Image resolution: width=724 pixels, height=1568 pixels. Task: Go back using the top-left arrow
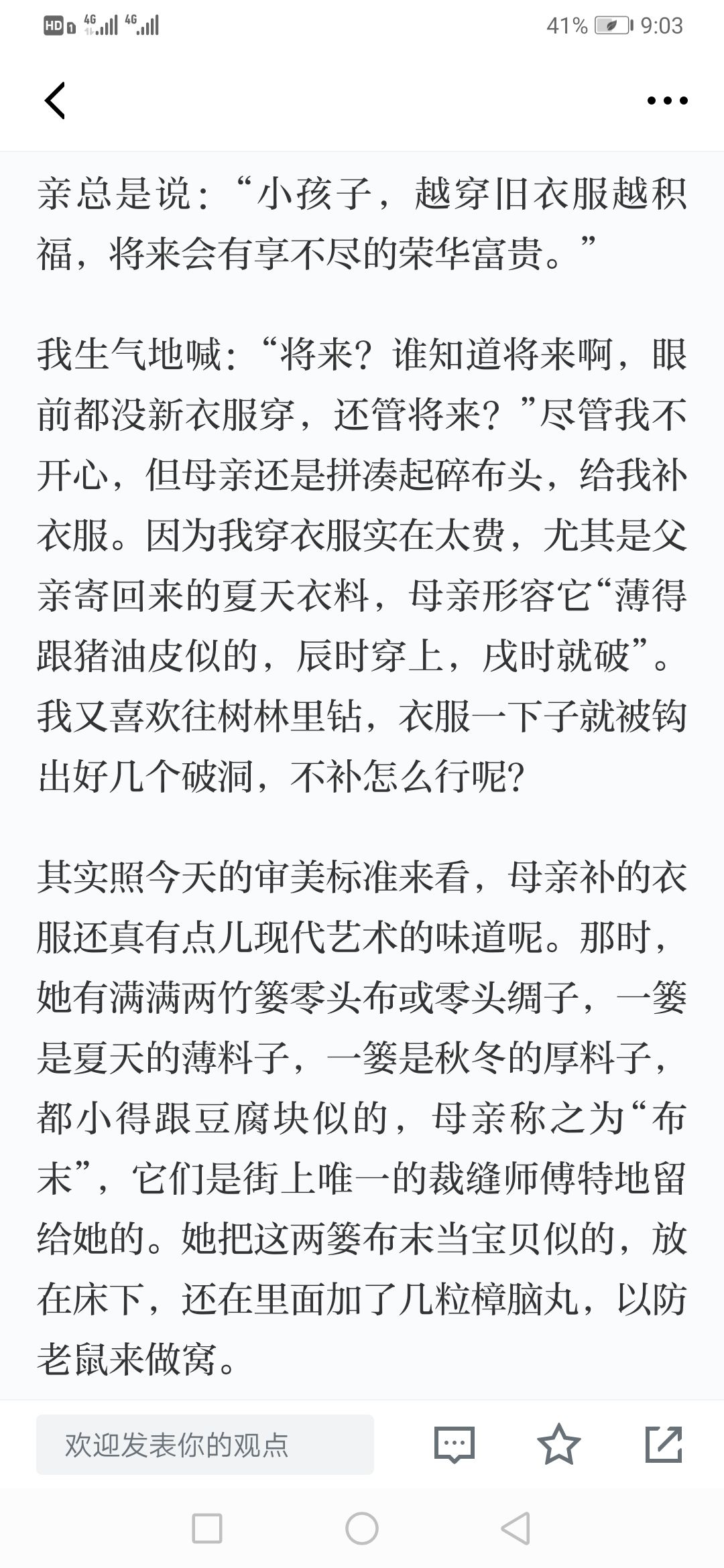tap(55, 101)
